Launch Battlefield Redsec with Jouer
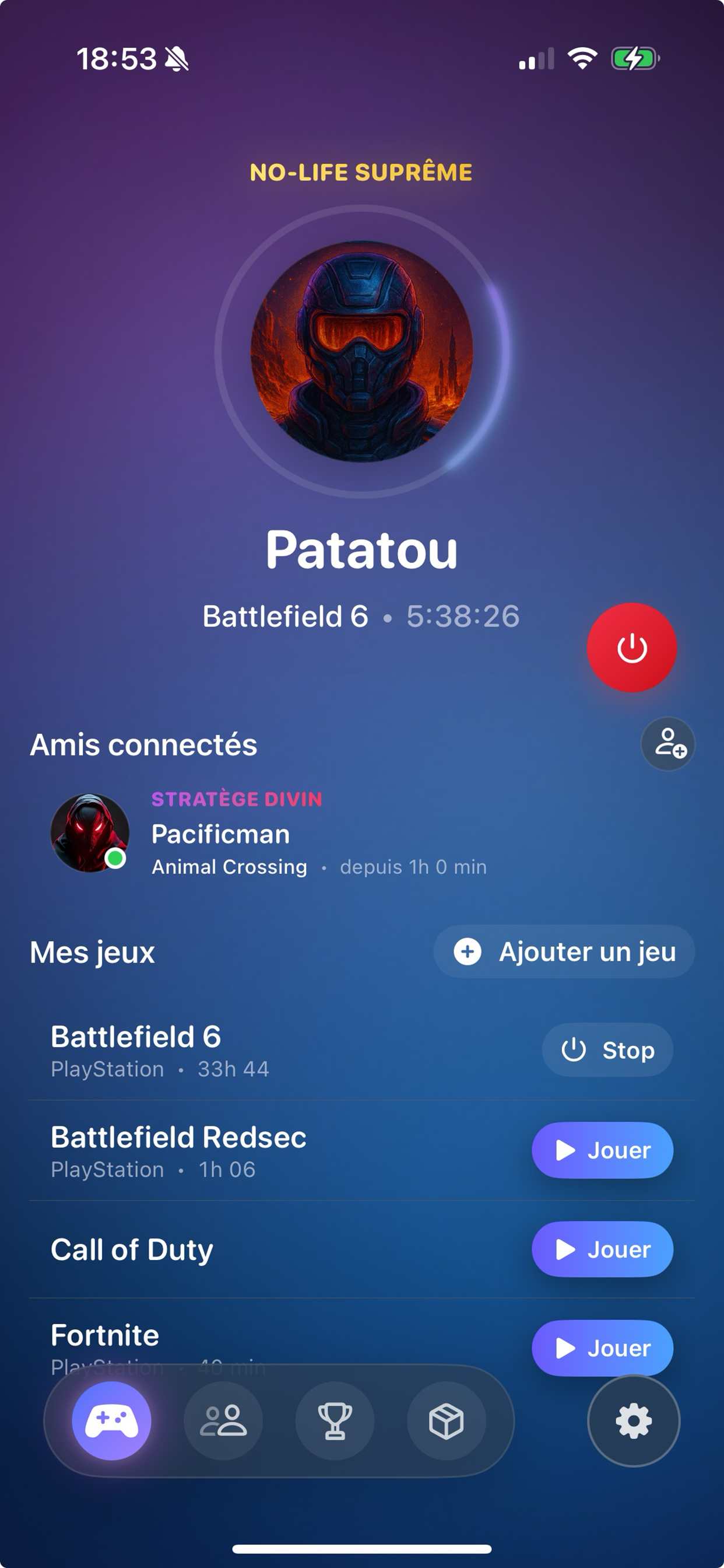This screenshot has width=724, height=1568. [602, 1150]
